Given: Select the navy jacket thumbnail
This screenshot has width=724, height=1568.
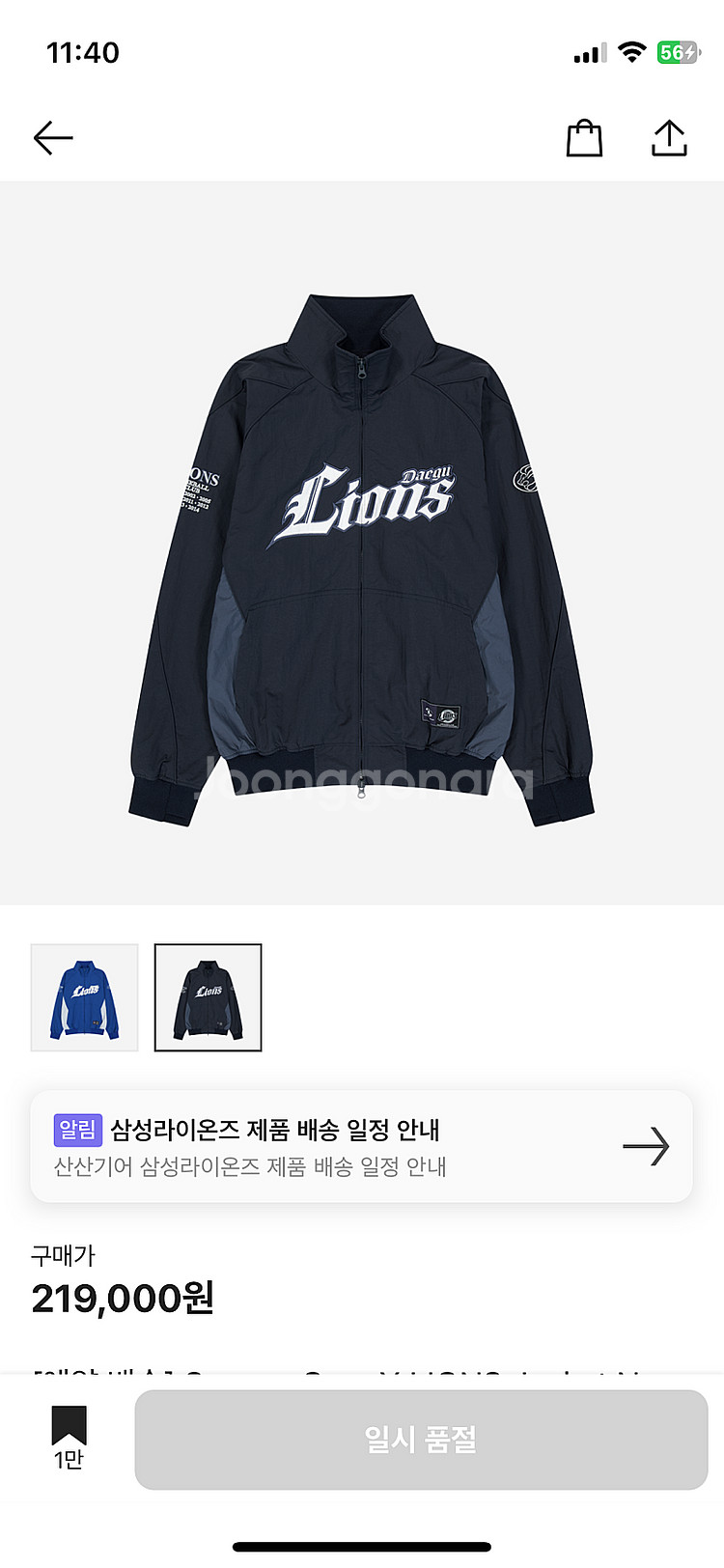Looking at the screenshot, I should click(209, 997).
